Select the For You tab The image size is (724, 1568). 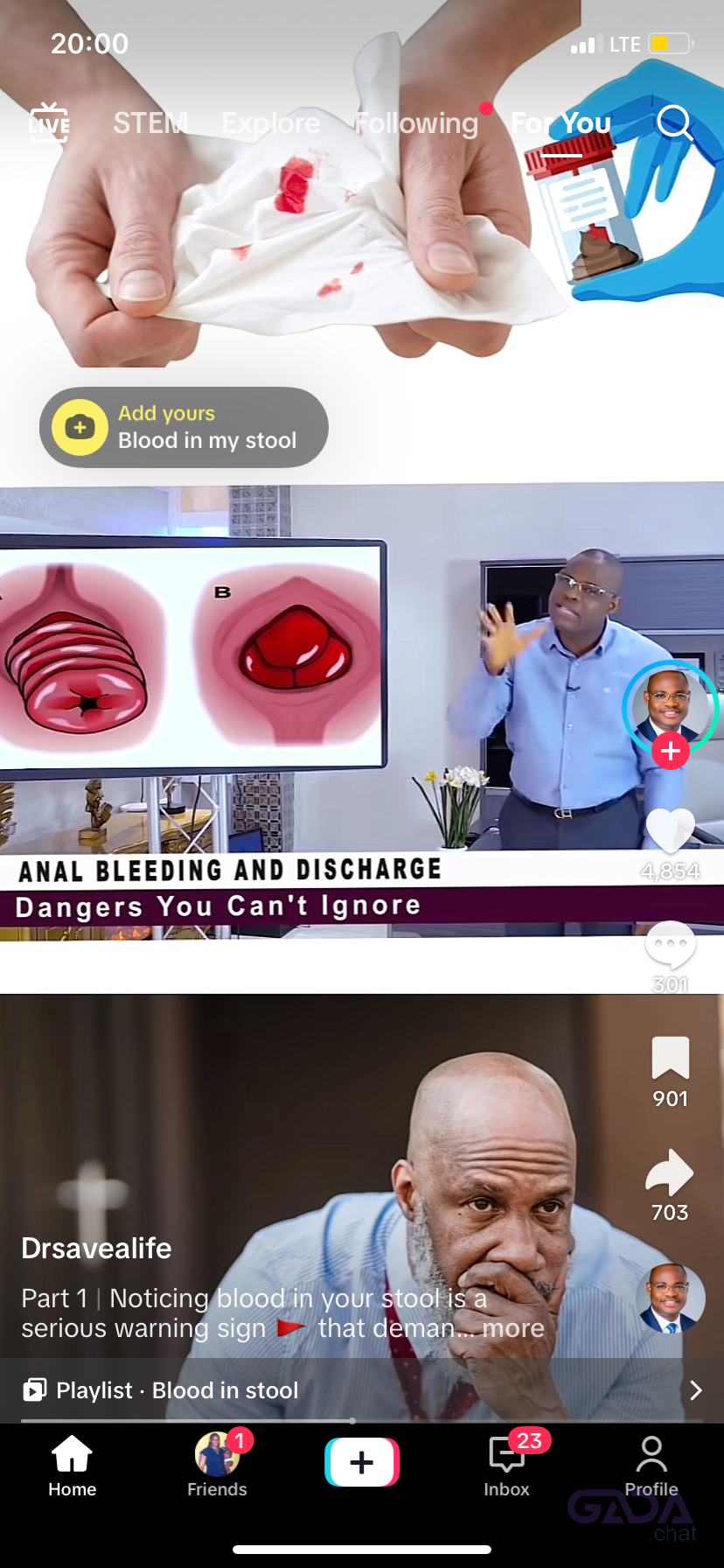561,123
